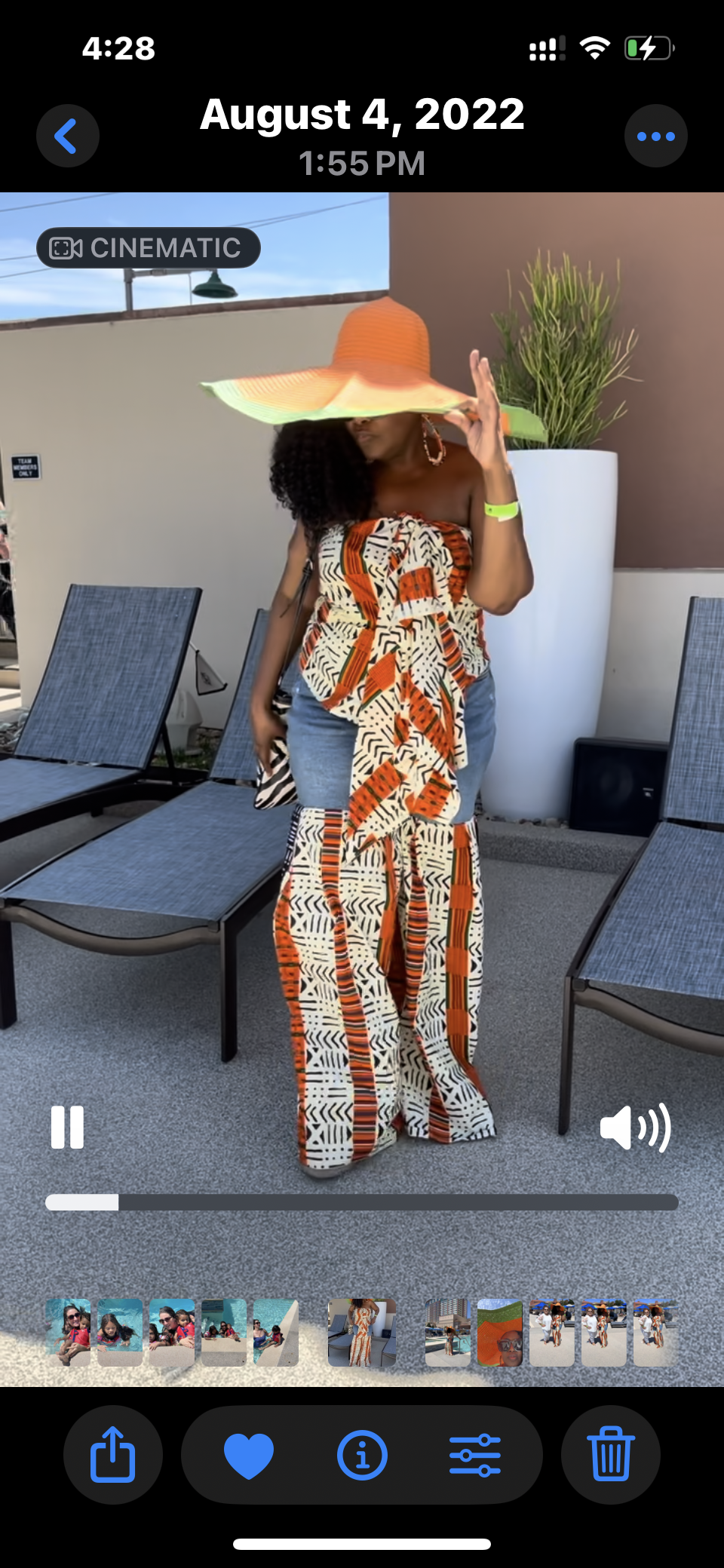
Task: Delete this video with the trash icon
Action: tap(611, 1454)
